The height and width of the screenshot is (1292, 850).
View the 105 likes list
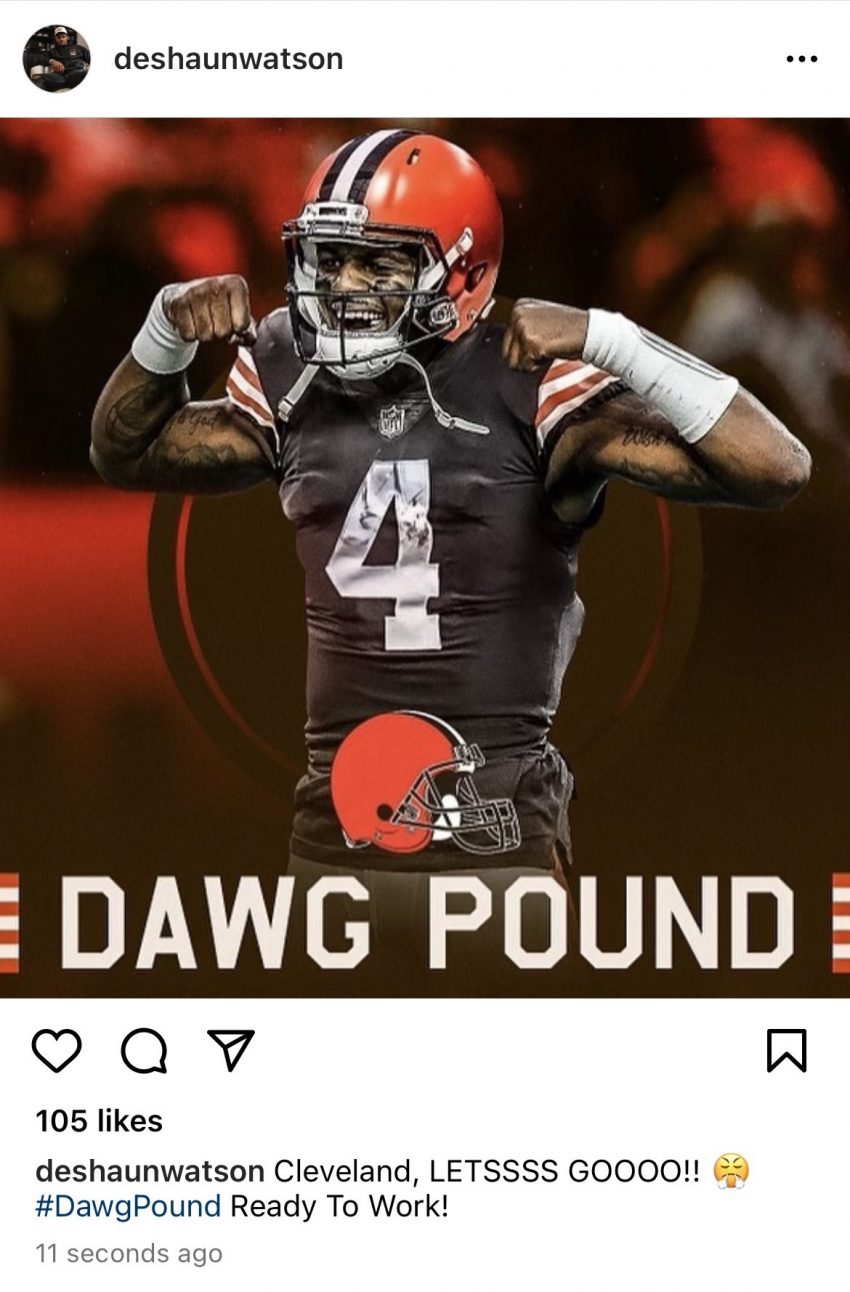pos(99,1121)
